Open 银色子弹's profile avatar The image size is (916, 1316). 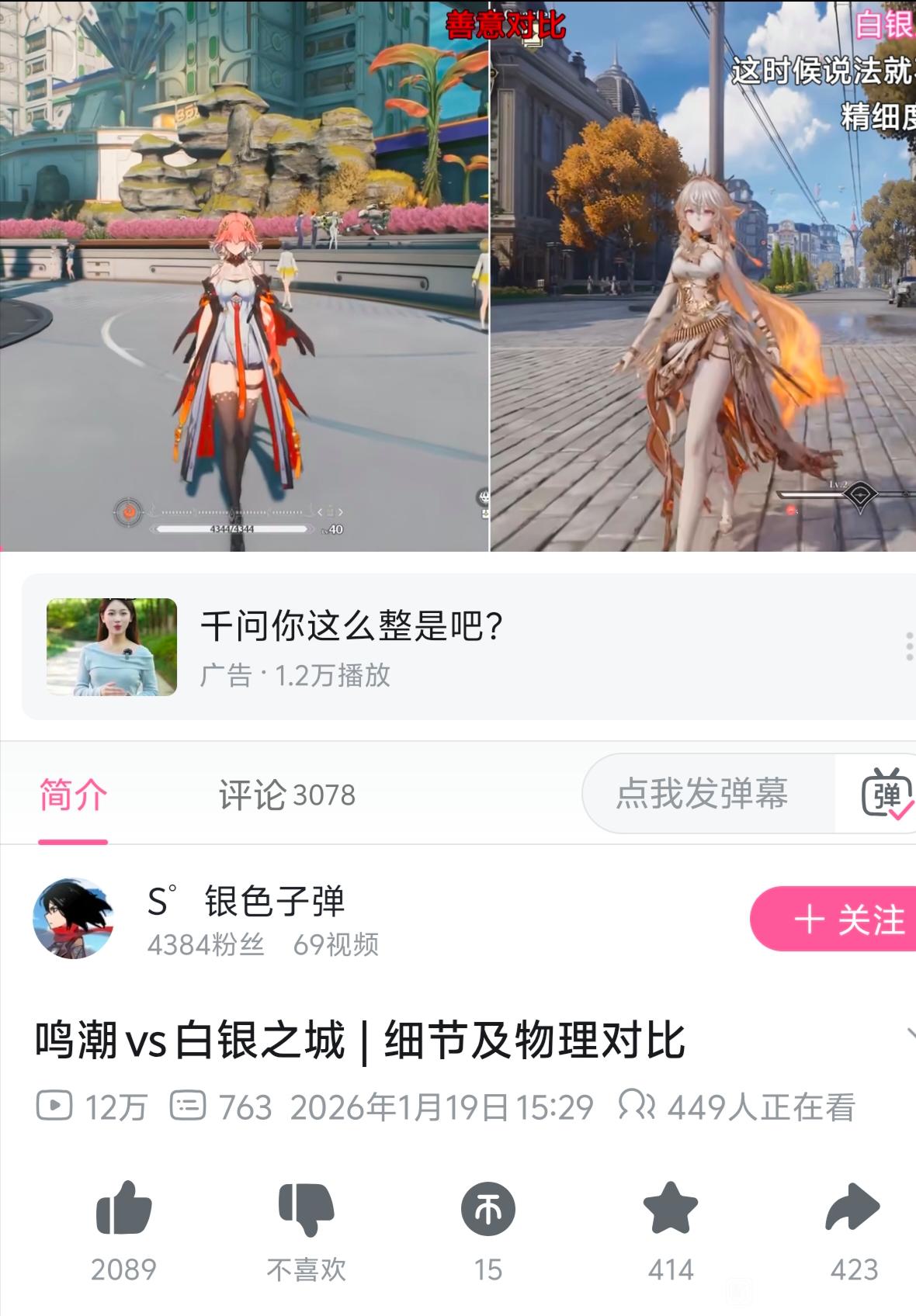pyautogui.click(x=73, y=919)
